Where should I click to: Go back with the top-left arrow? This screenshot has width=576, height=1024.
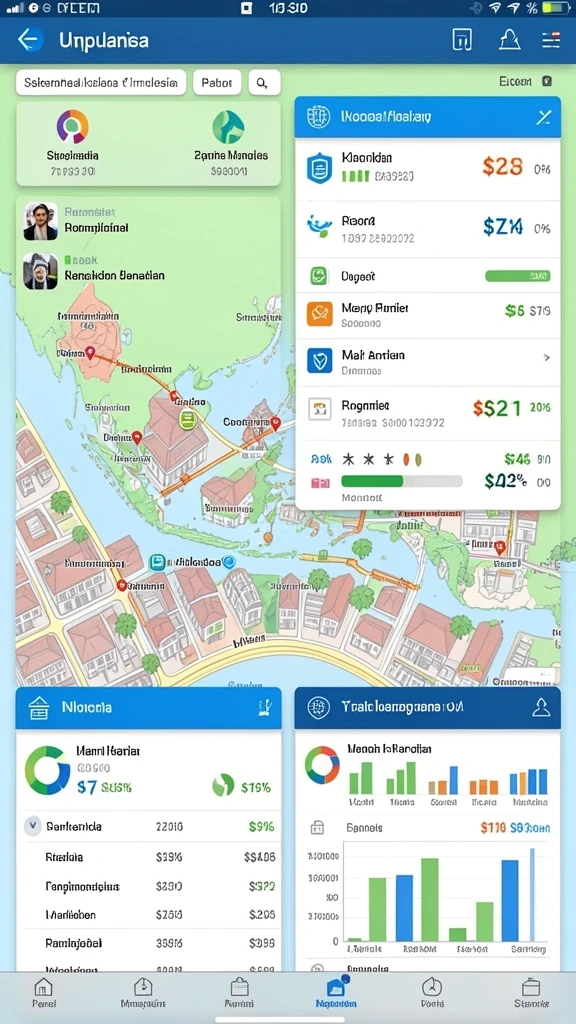30,40
